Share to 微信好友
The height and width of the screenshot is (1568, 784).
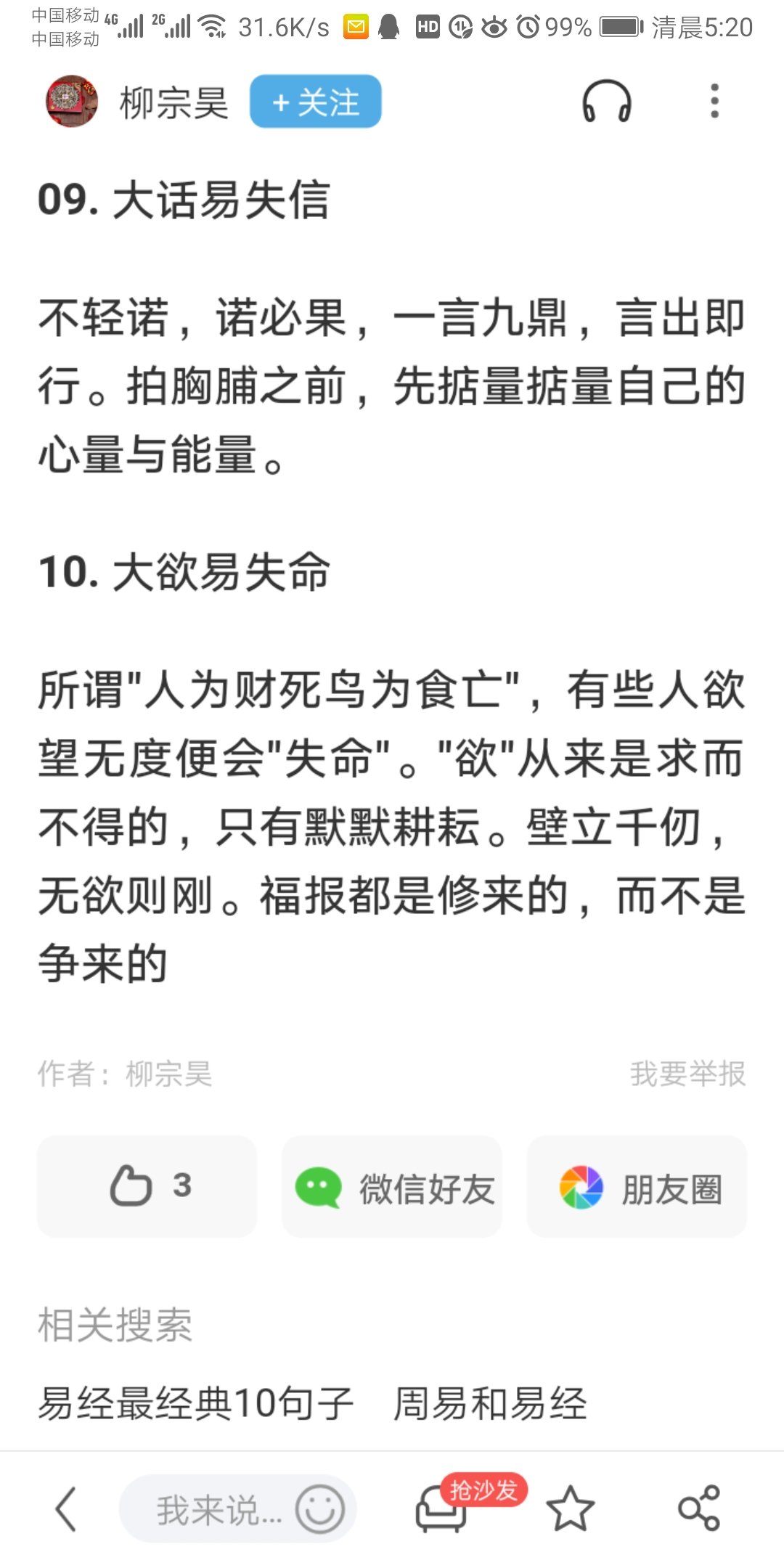(x=392, y=1188)
